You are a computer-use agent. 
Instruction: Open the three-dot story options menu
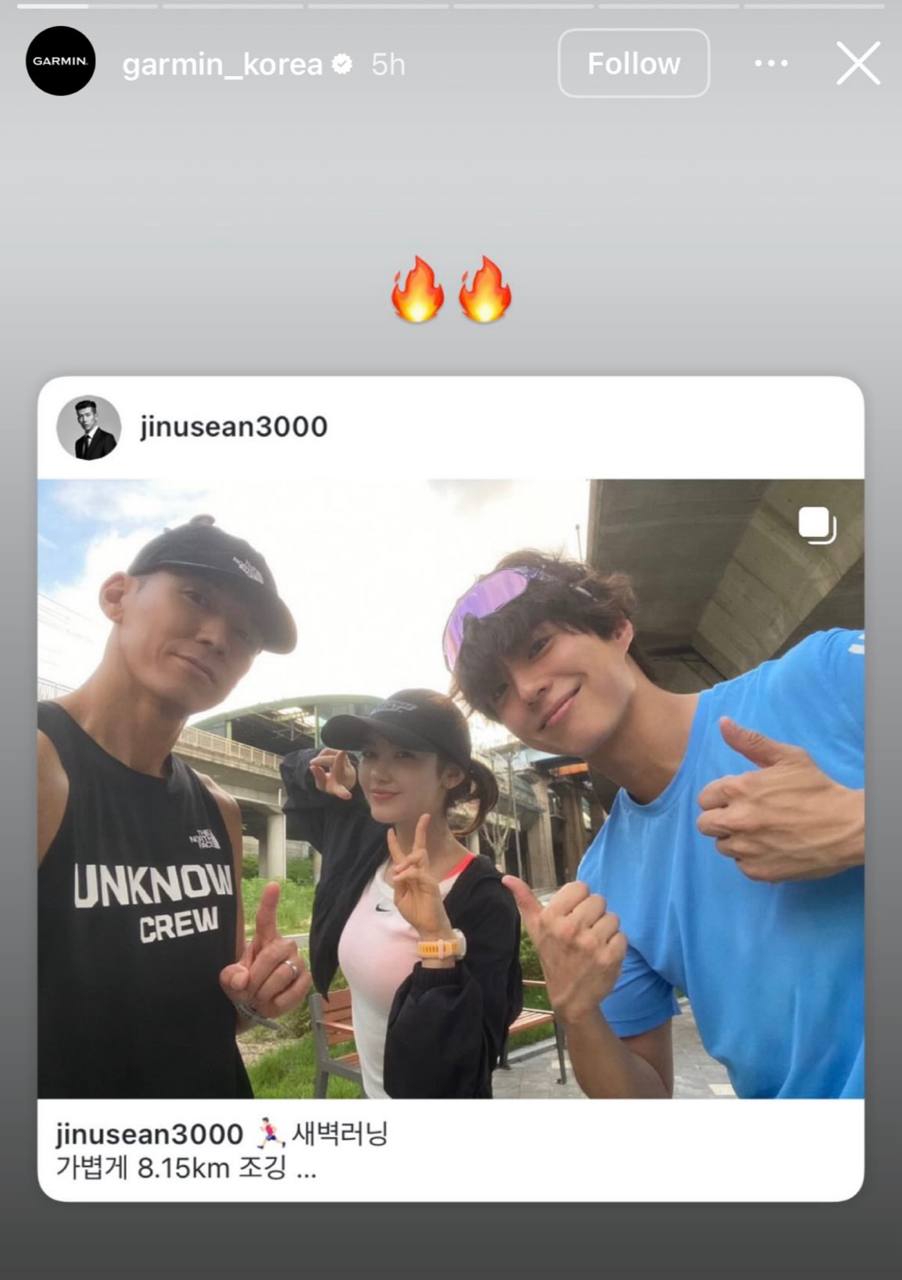771,64
